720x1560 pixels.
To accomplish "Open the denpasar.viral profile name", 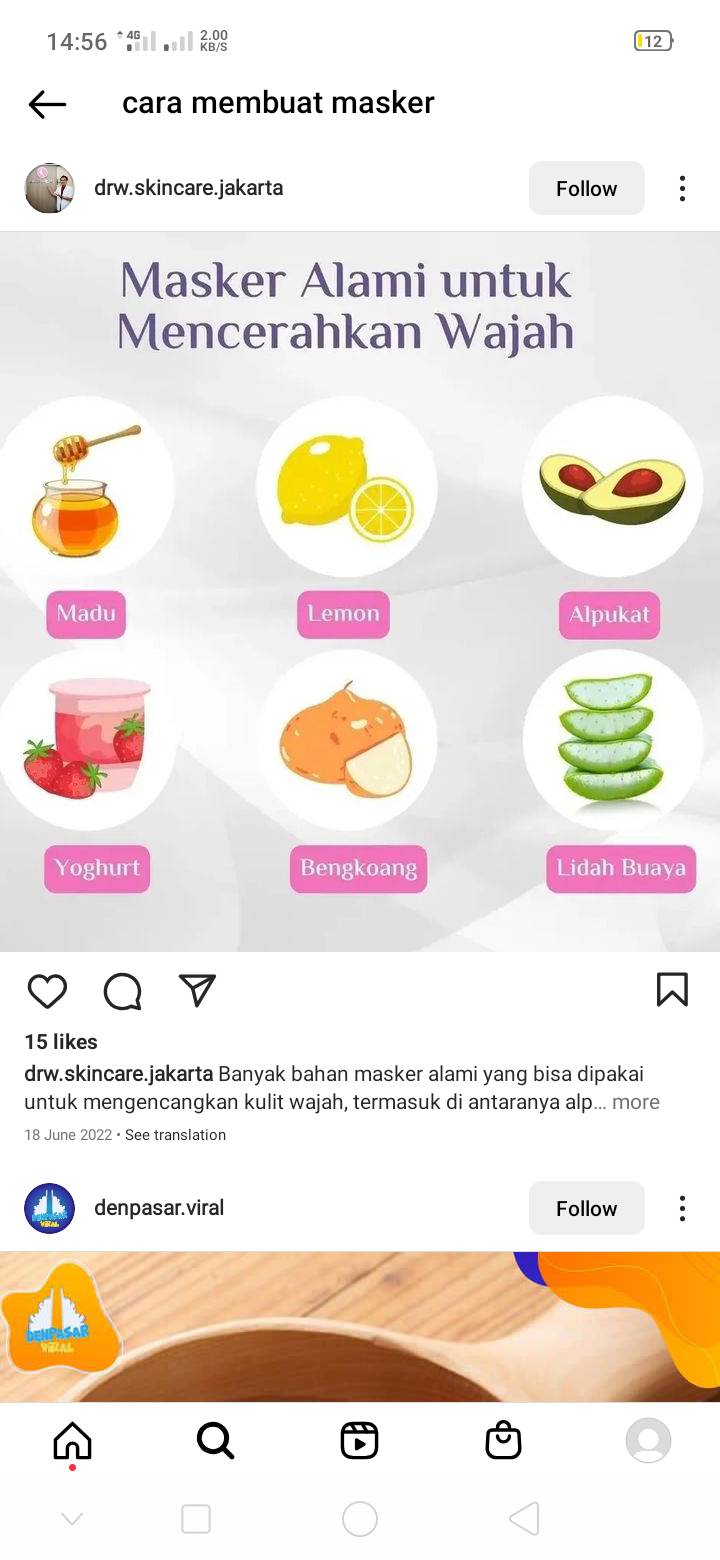I will [159, 1208].
